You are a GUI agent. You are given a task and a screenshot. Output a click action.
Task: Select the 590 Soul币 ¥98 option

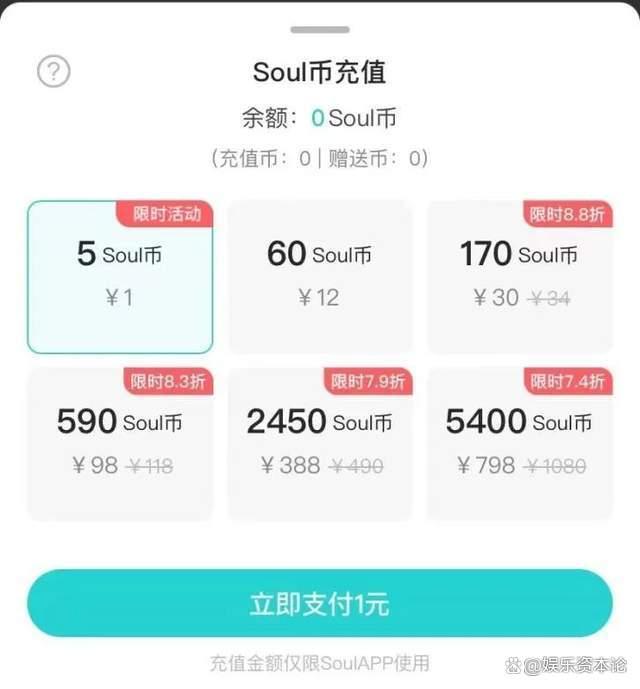pyautogui.click(x=120, y=443)
